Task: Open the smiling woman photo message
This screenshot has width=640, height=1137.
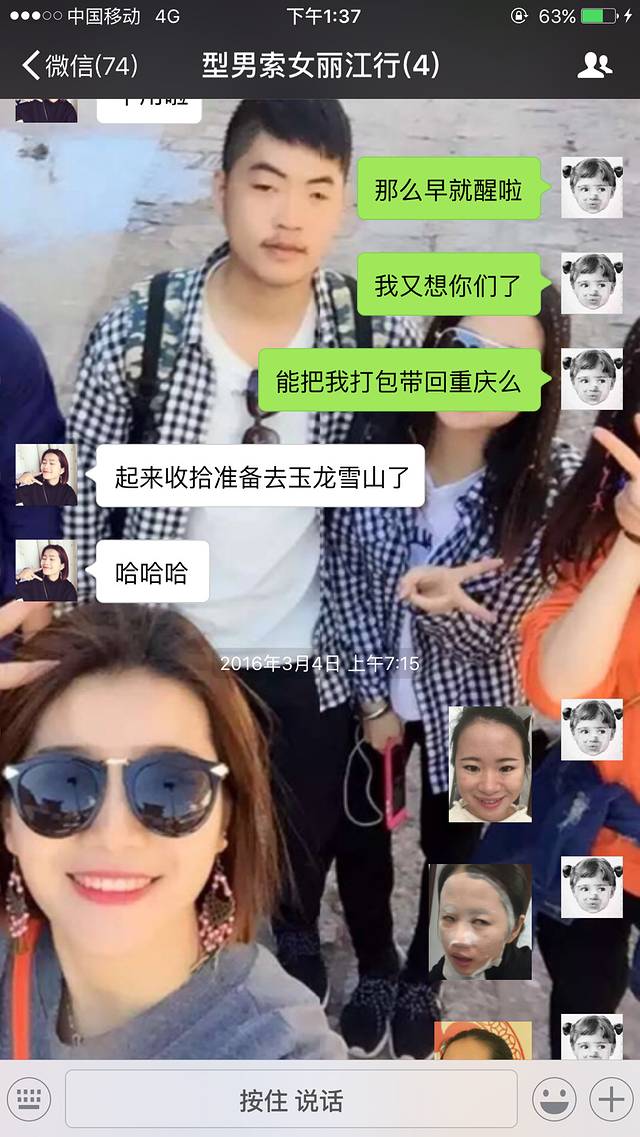Action: click(490, 764)
